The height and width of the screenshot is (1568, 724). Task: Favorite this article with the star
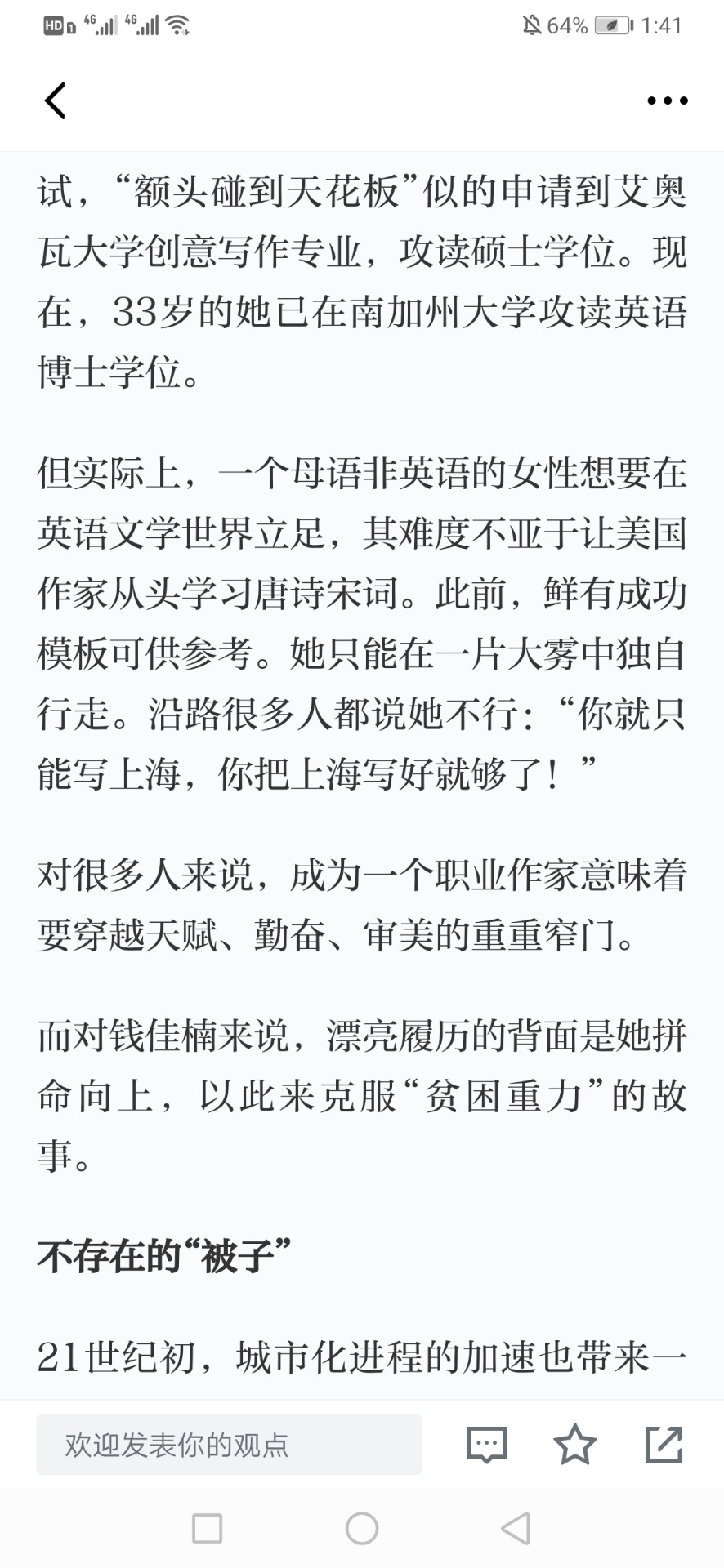point(575,1444)
